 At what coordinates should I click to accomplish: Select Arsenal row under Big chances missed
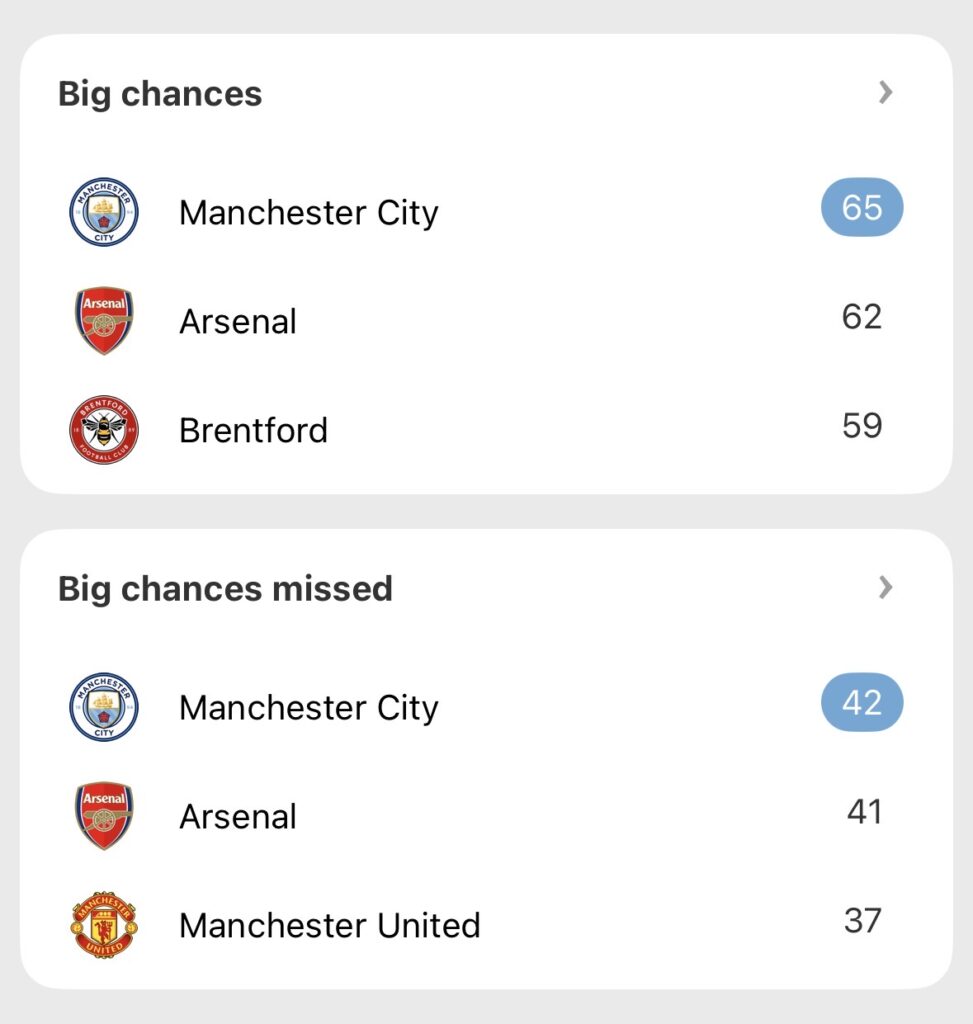point(237,816)
